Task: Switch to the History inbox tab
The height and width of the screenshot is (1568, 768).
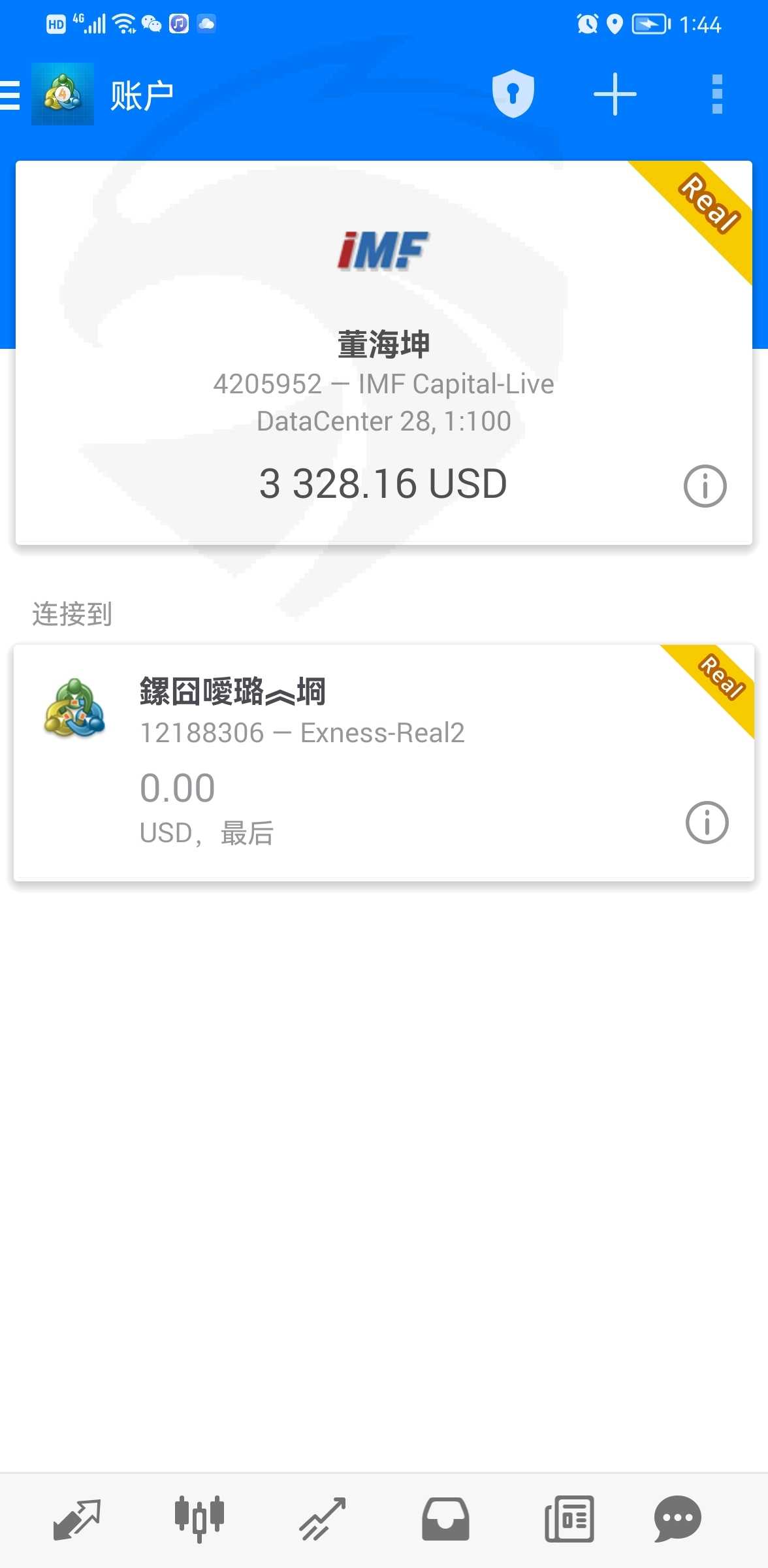Action: (x=445, y=1519)
